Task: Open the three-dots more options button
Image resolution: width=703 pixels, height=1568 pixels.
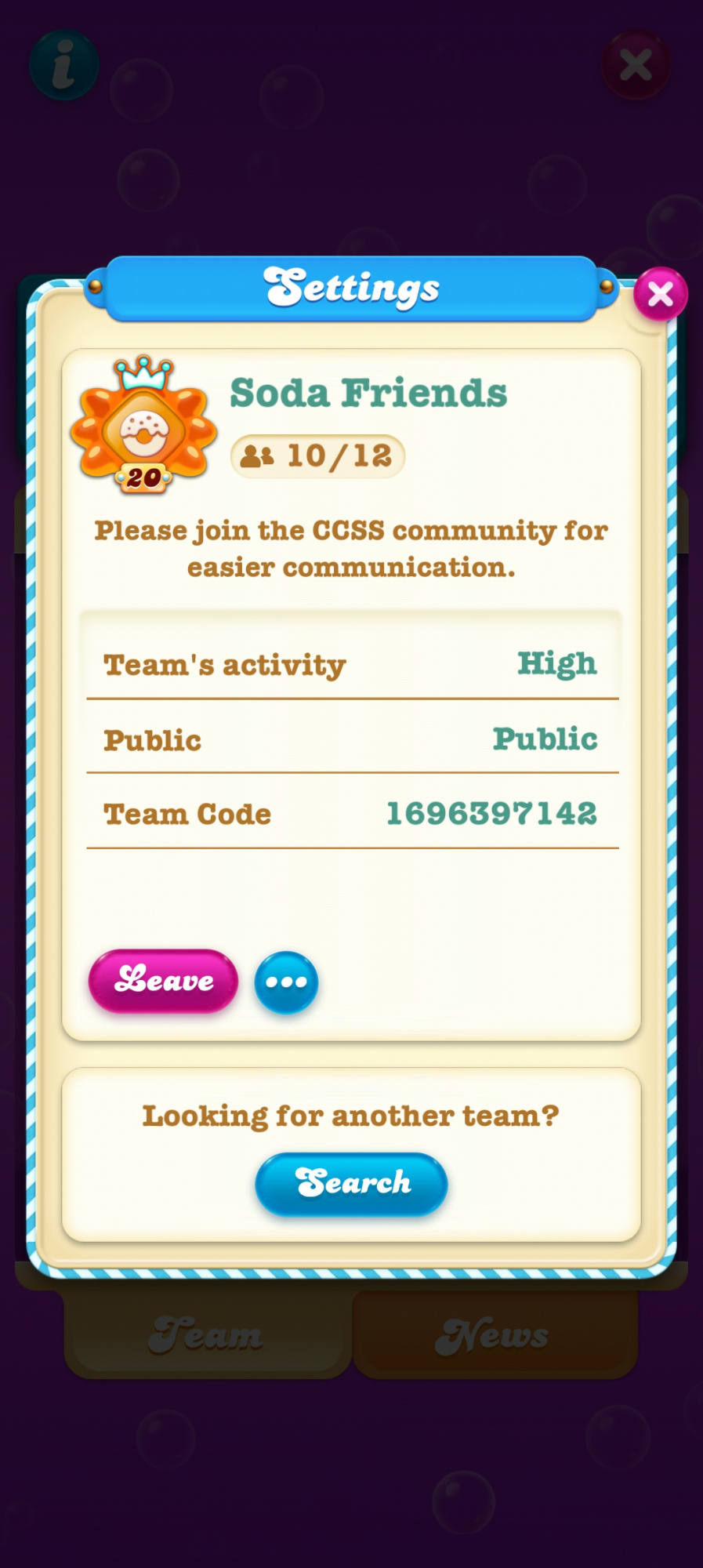Action: [286, 982]
